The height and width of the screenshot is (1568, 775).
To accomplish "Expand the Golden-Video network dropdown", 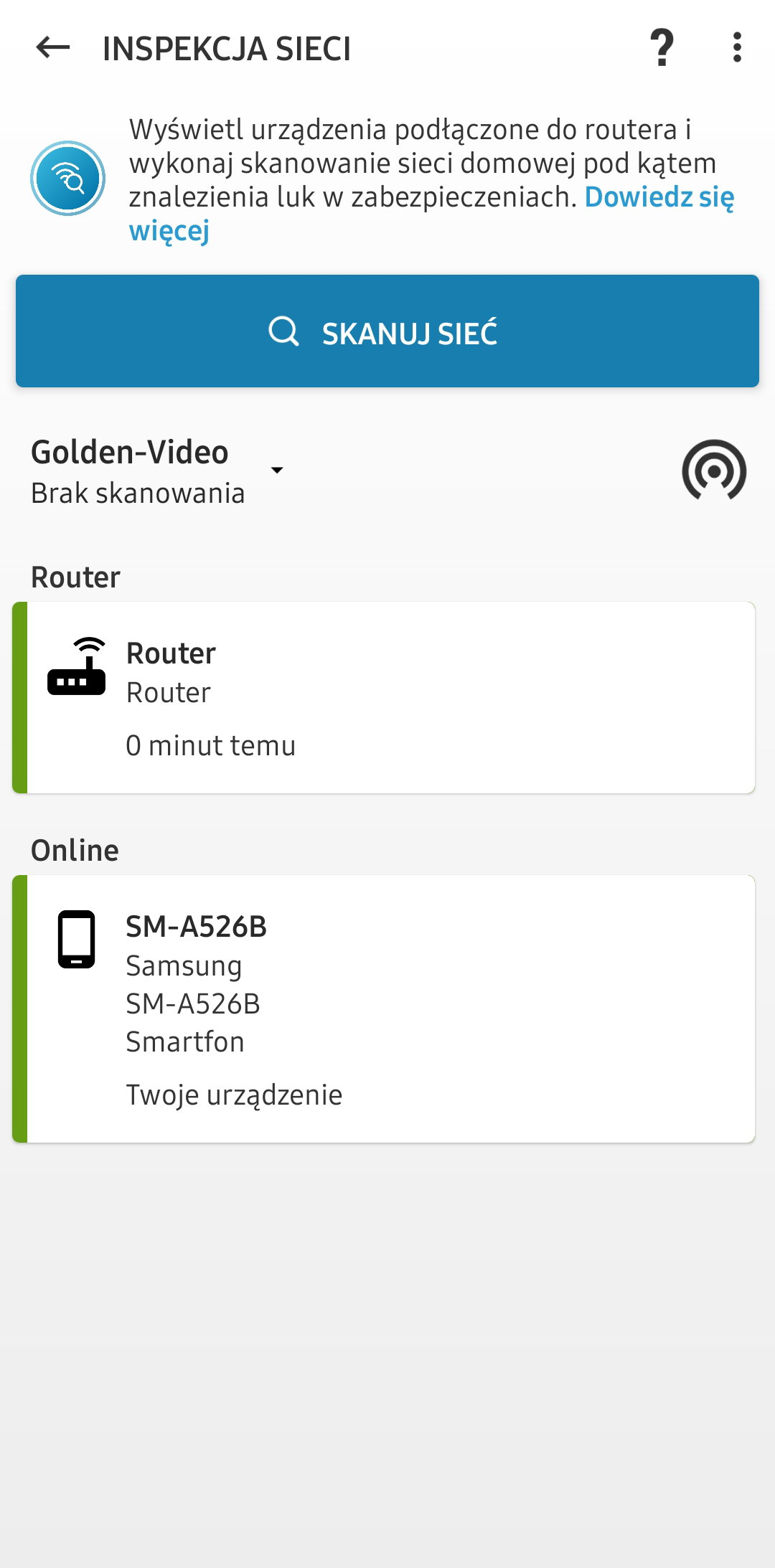I will [x=277, y=471].
